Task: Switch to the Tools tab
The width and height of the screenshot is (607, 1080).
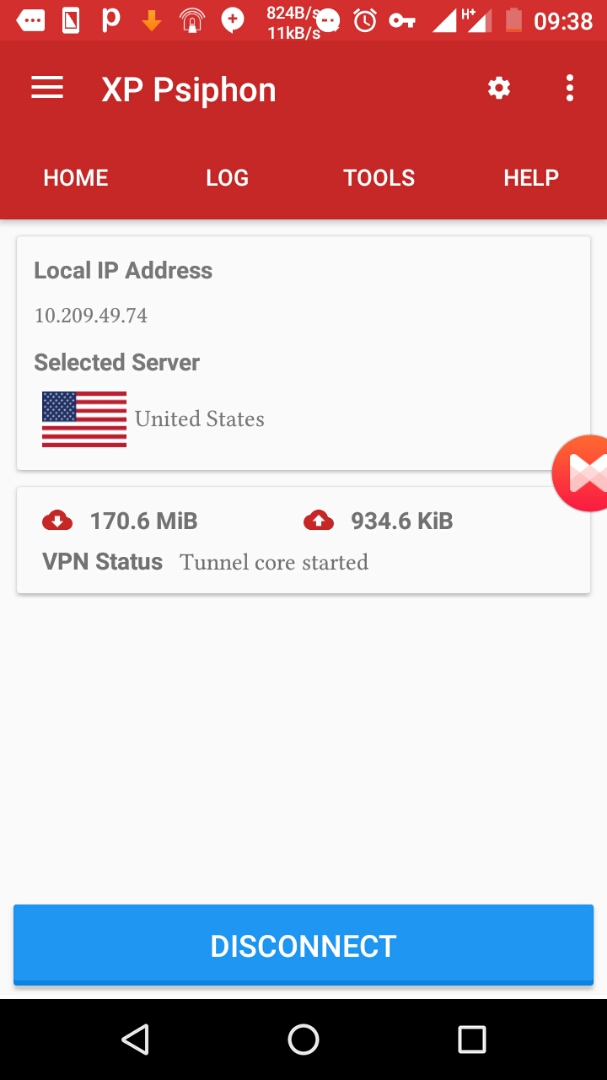Action: 379,178
